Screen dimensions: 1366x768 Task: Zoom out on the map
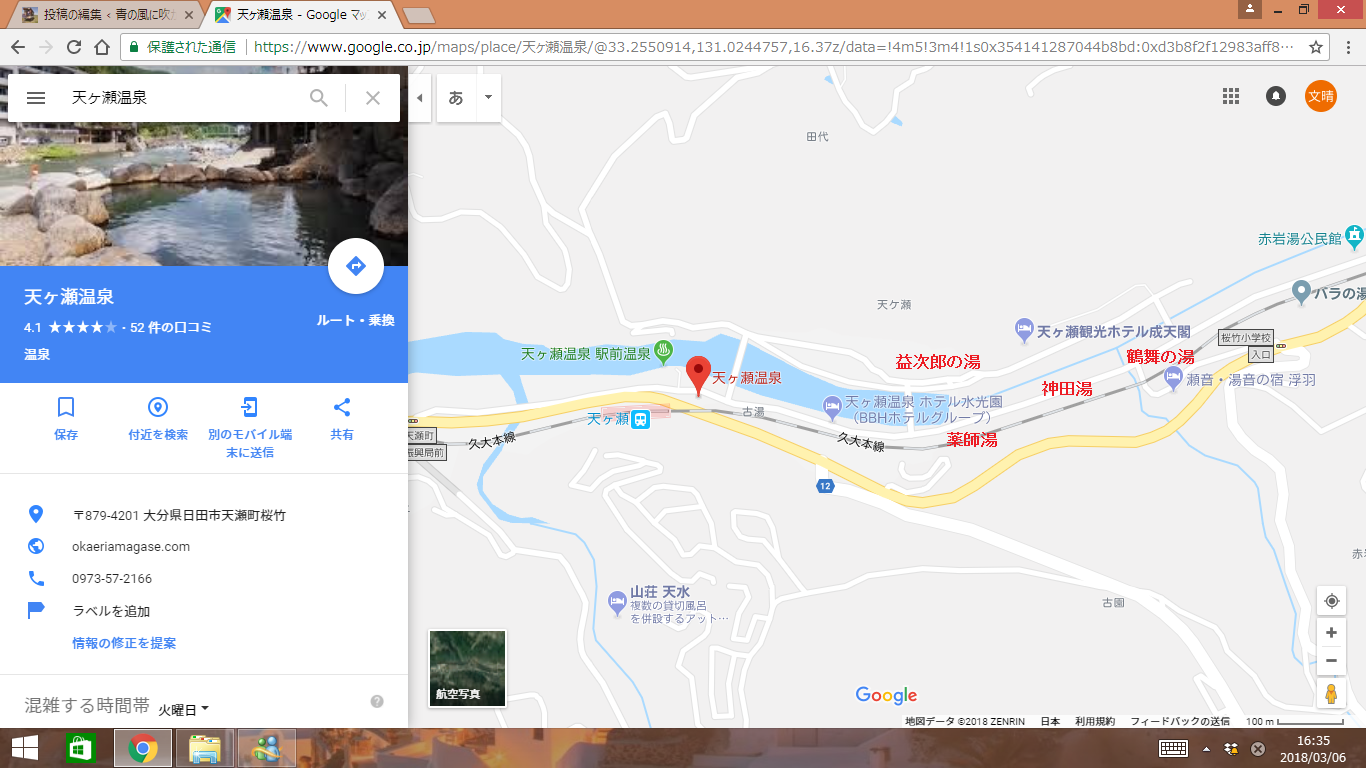coord(1331,661)
